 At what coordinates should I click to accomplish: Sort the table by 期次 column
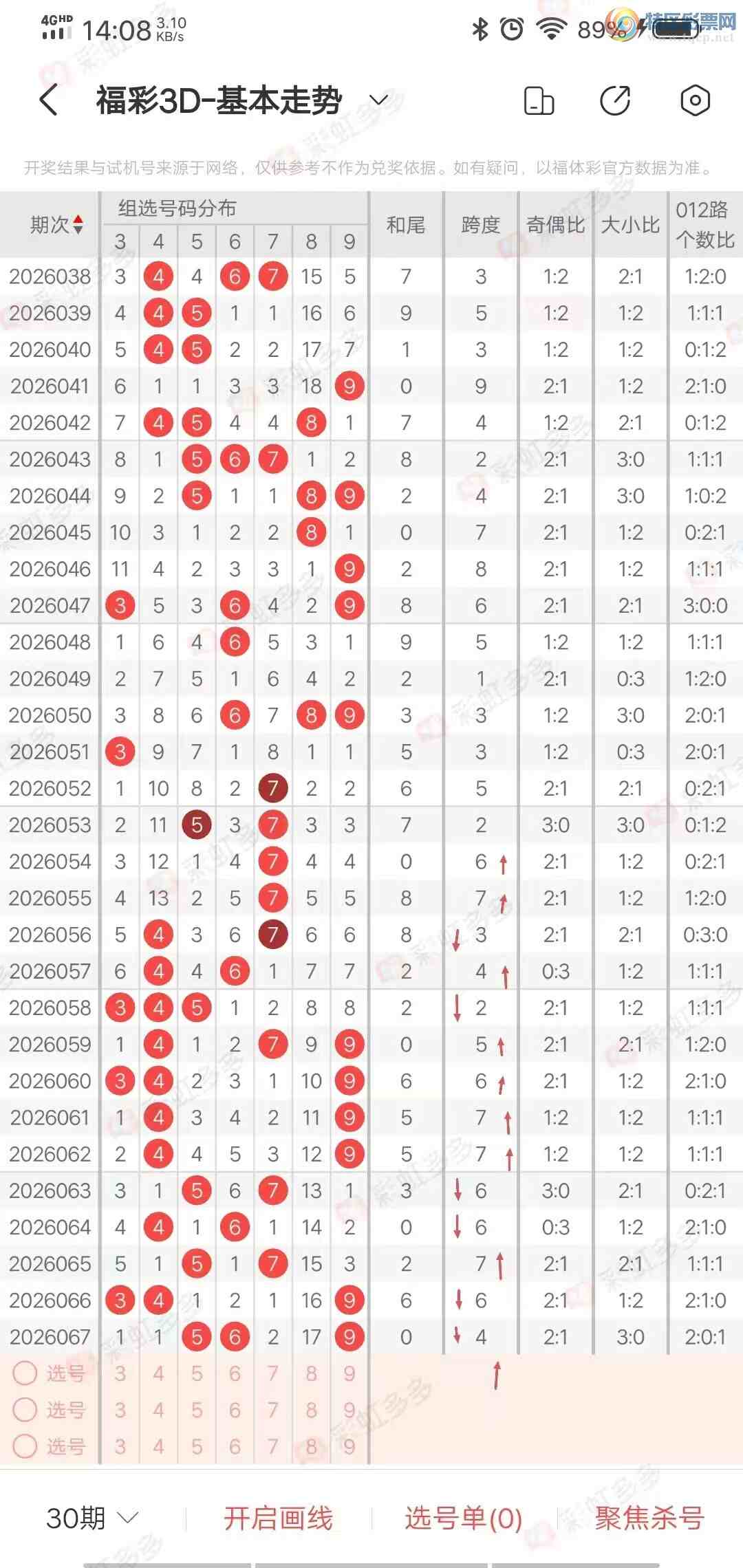[57, 225]
